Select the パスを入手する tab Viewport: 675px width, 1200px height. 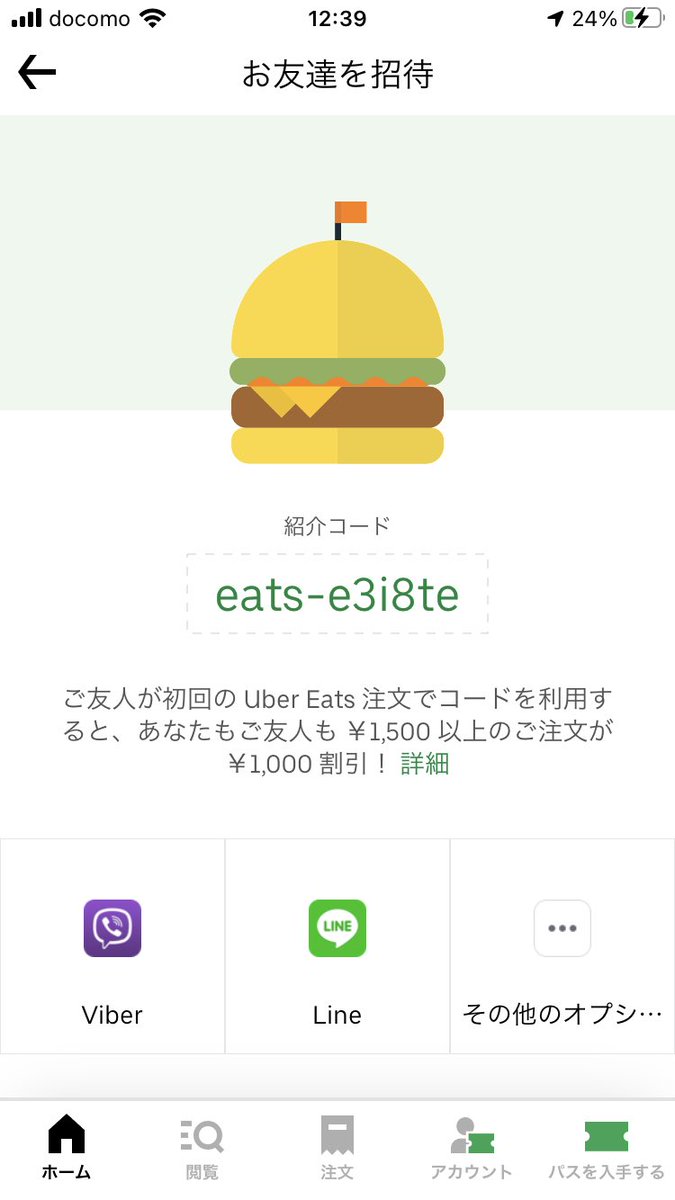tap(606, 1148)
